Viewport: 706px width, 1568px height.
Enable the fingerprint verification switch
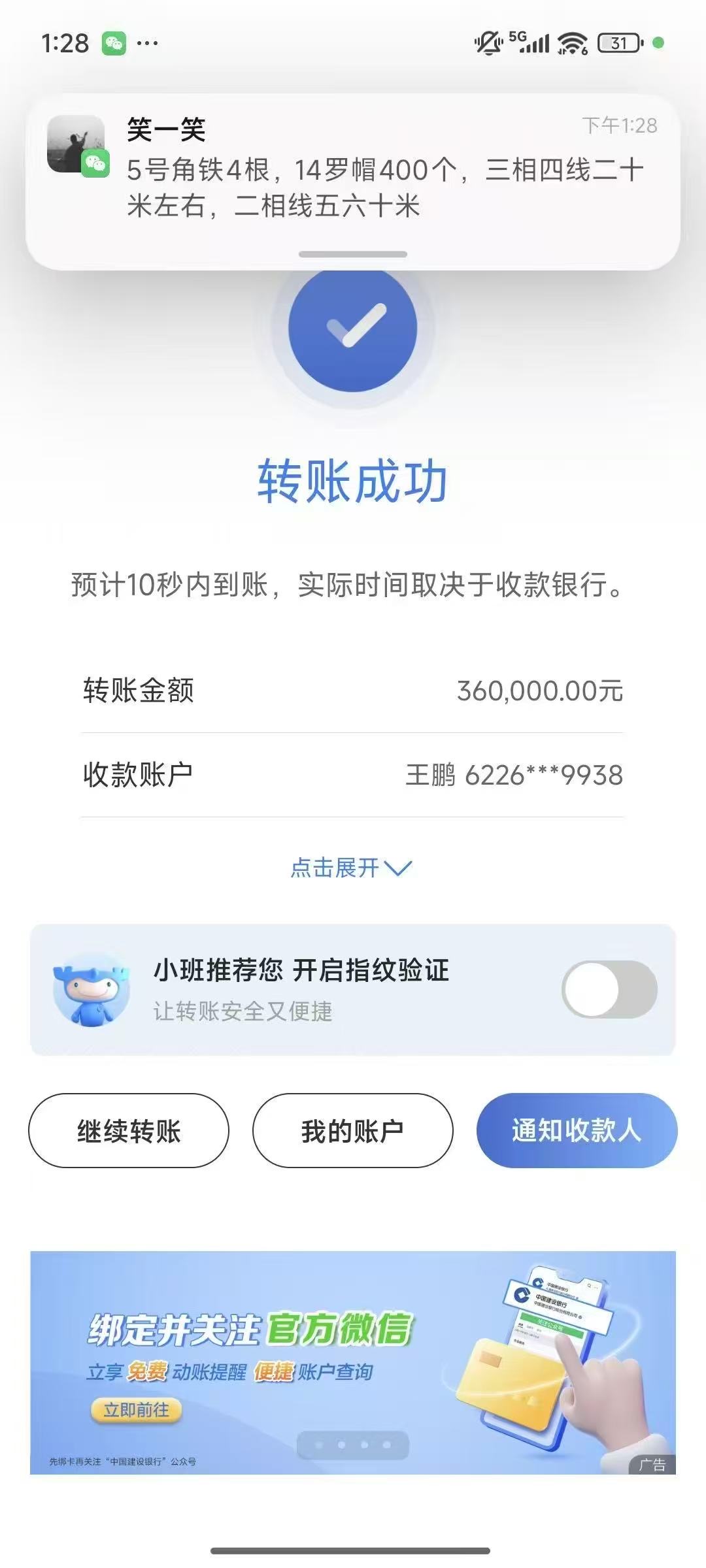pyautogui.click(x=609, y=989)
